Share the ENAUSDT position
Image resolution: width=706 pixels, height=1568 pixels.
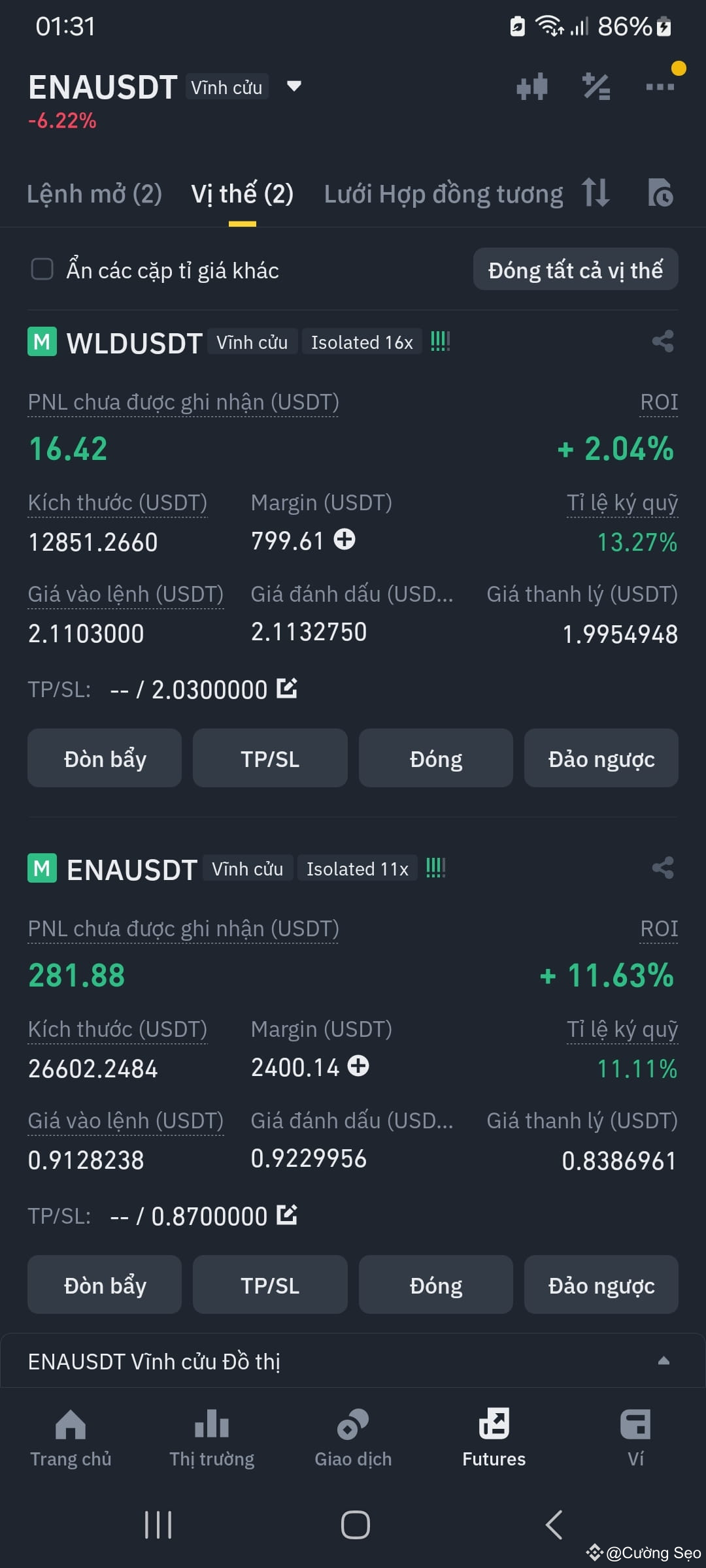tap(662, 867)
